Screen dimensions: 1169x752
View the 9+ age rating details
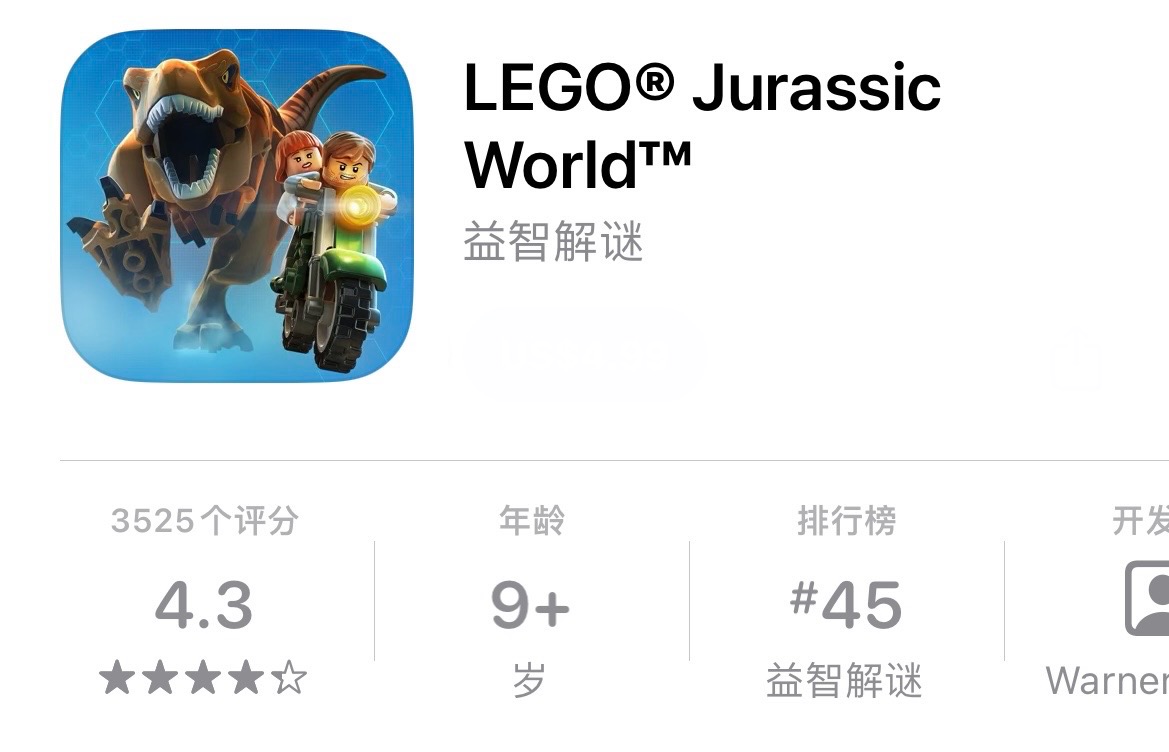click(x=530, y=605)
